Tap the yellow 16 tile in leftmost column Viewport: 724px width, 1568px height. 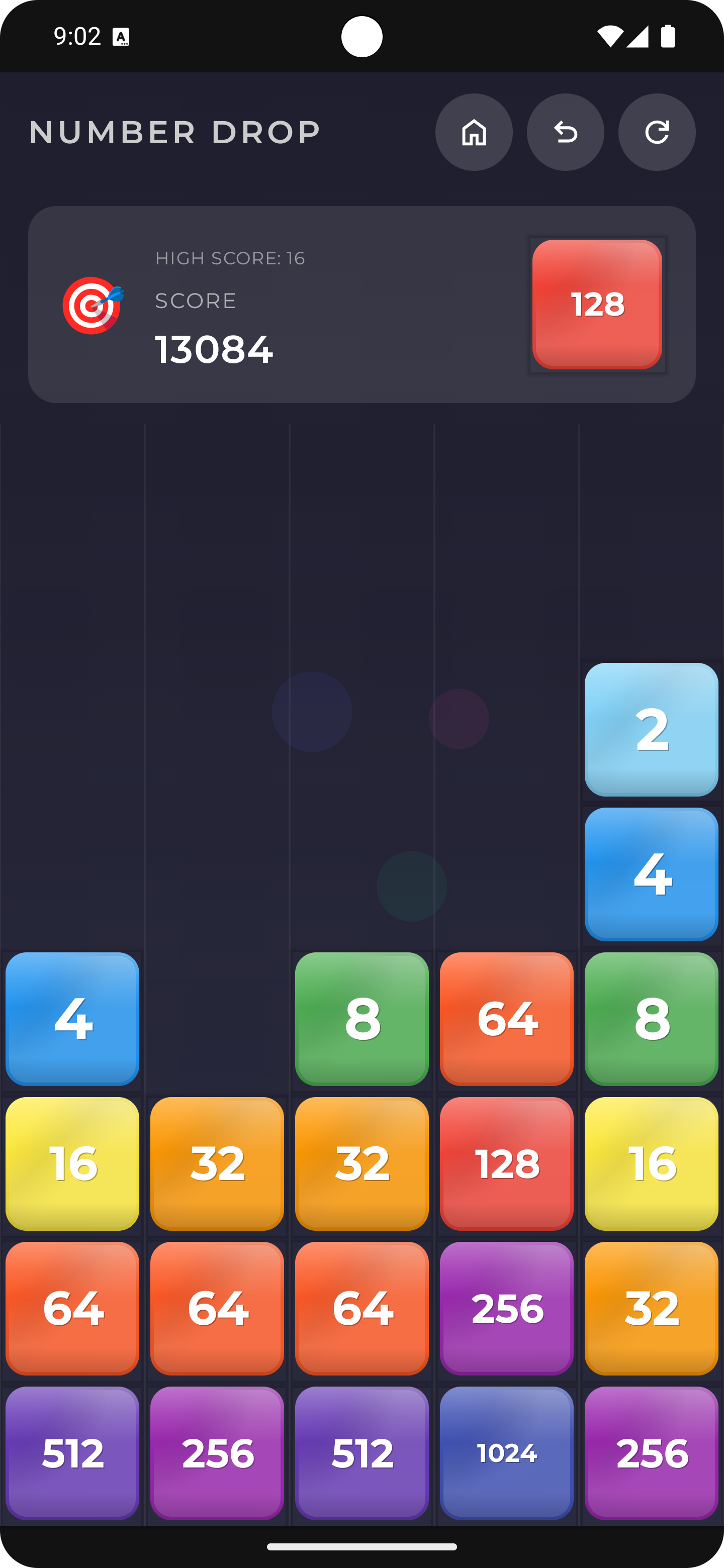coord(72,1164)
